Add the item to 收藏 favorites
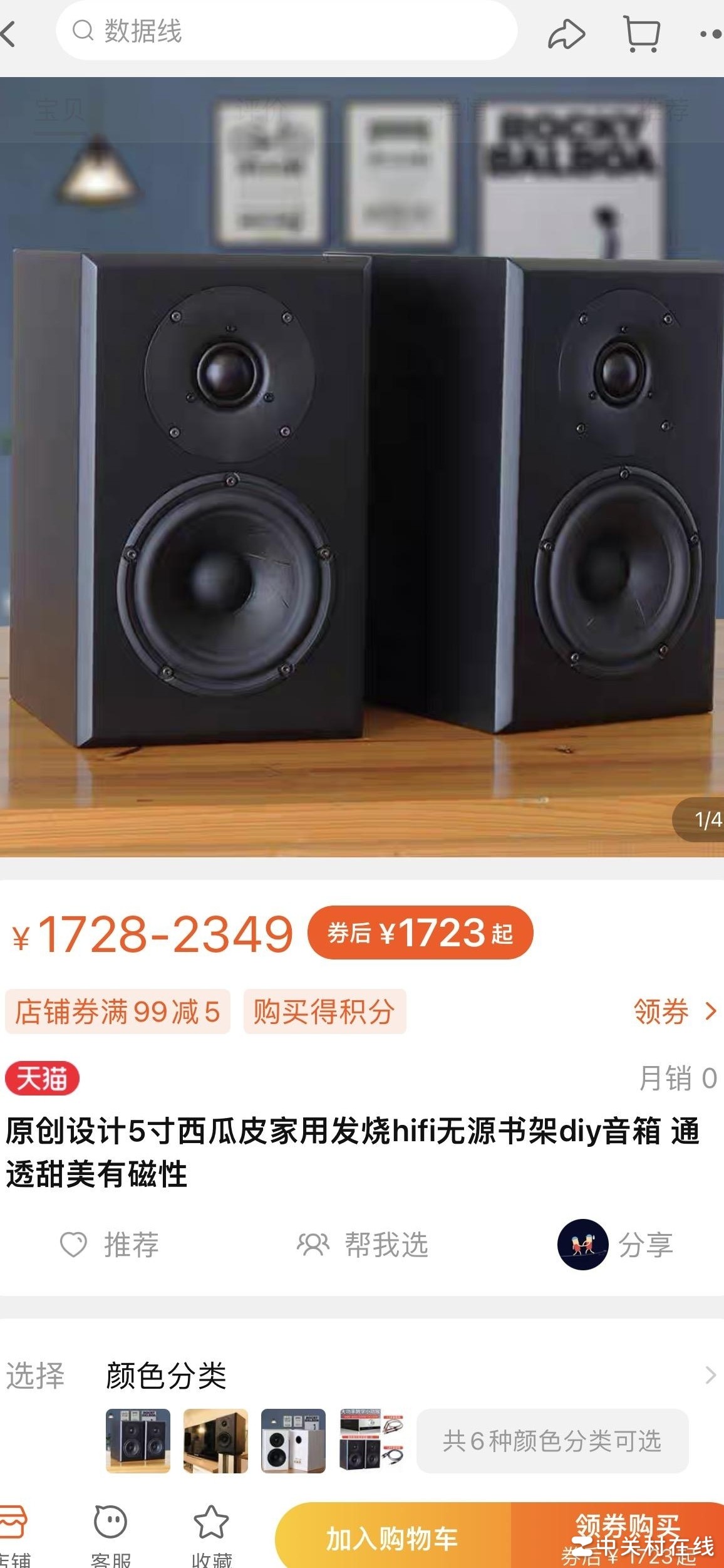Viewport: 724px width, 1568px height. coord(211,1534)
